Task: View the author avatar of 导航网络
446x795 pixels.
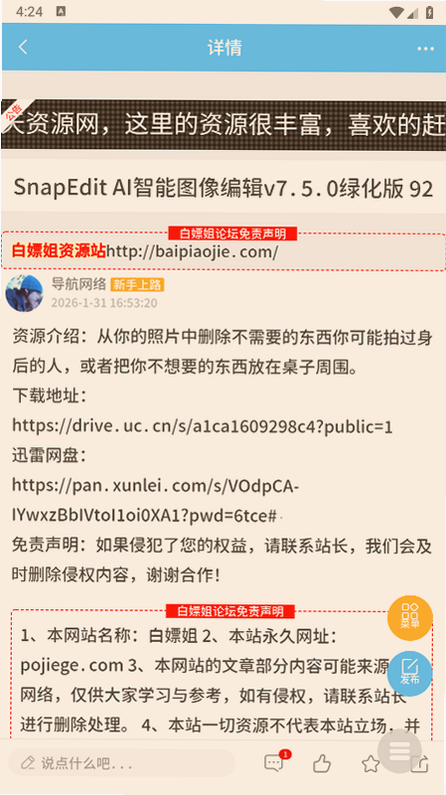Action: click(24, 294)
